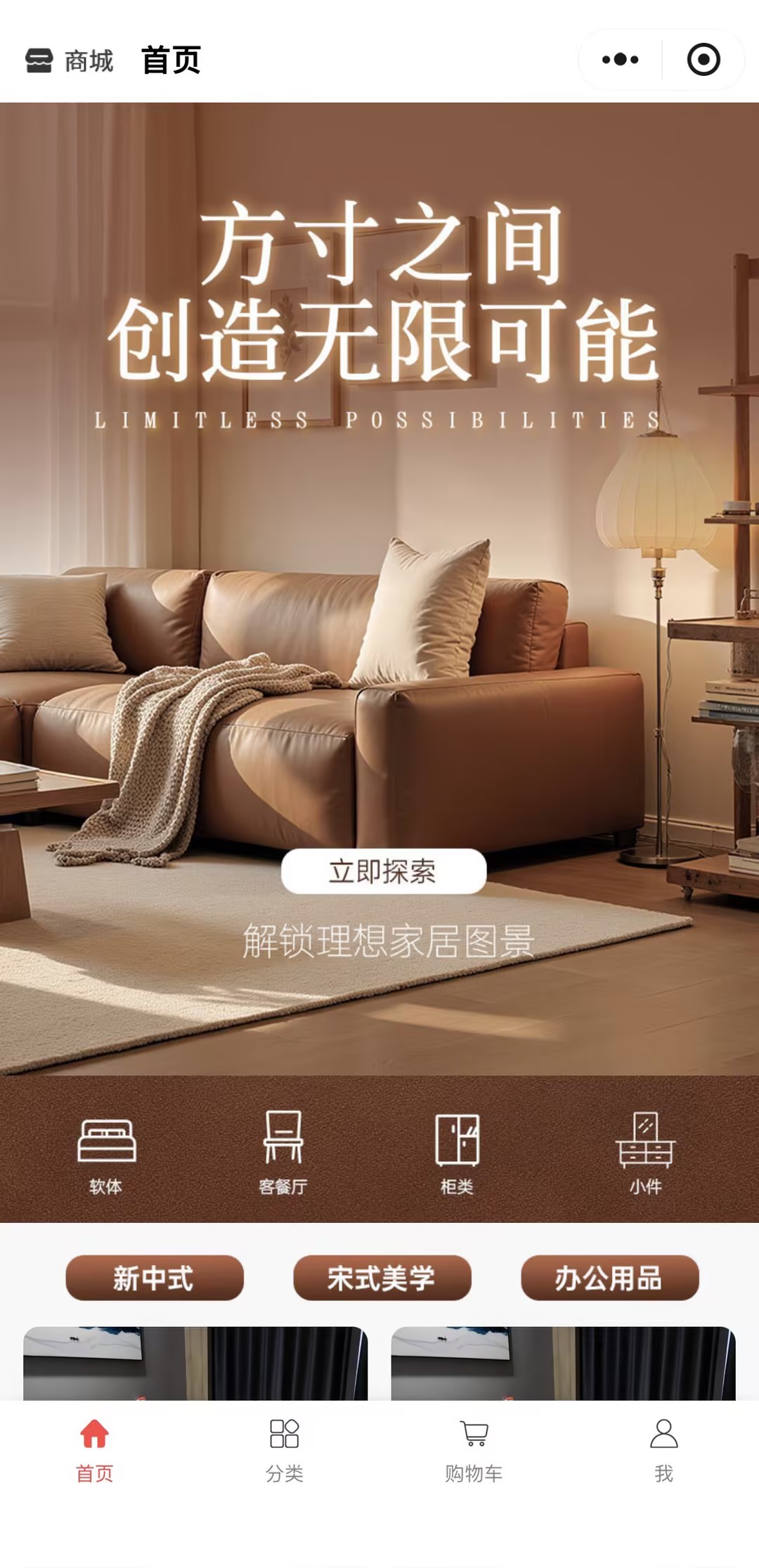The height and width of the screenshot is (1568, 759).
Task: Open the 软体 category
Action: pos(106,1153)
